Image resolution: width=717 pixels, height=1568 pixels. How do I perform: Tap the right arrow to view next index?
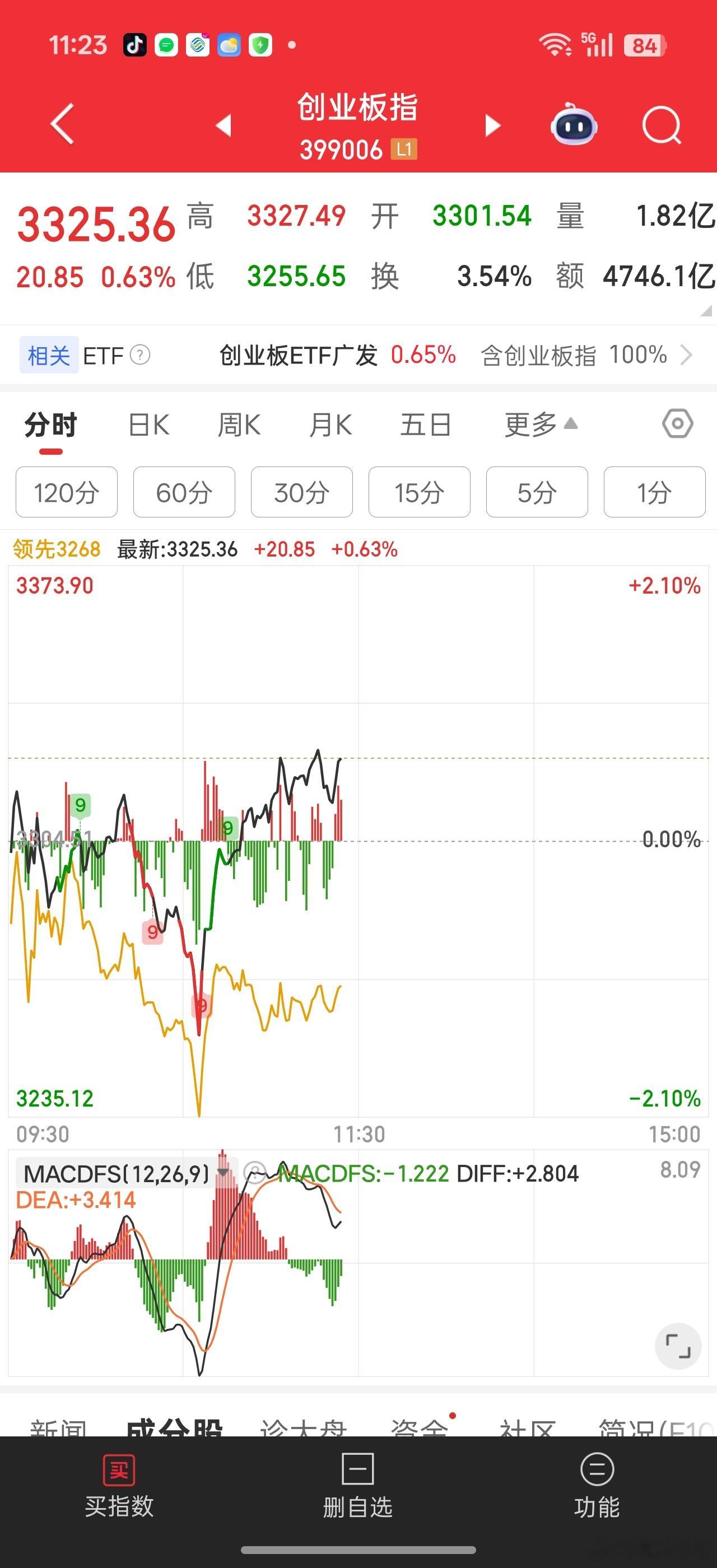(x=493, y=124)
